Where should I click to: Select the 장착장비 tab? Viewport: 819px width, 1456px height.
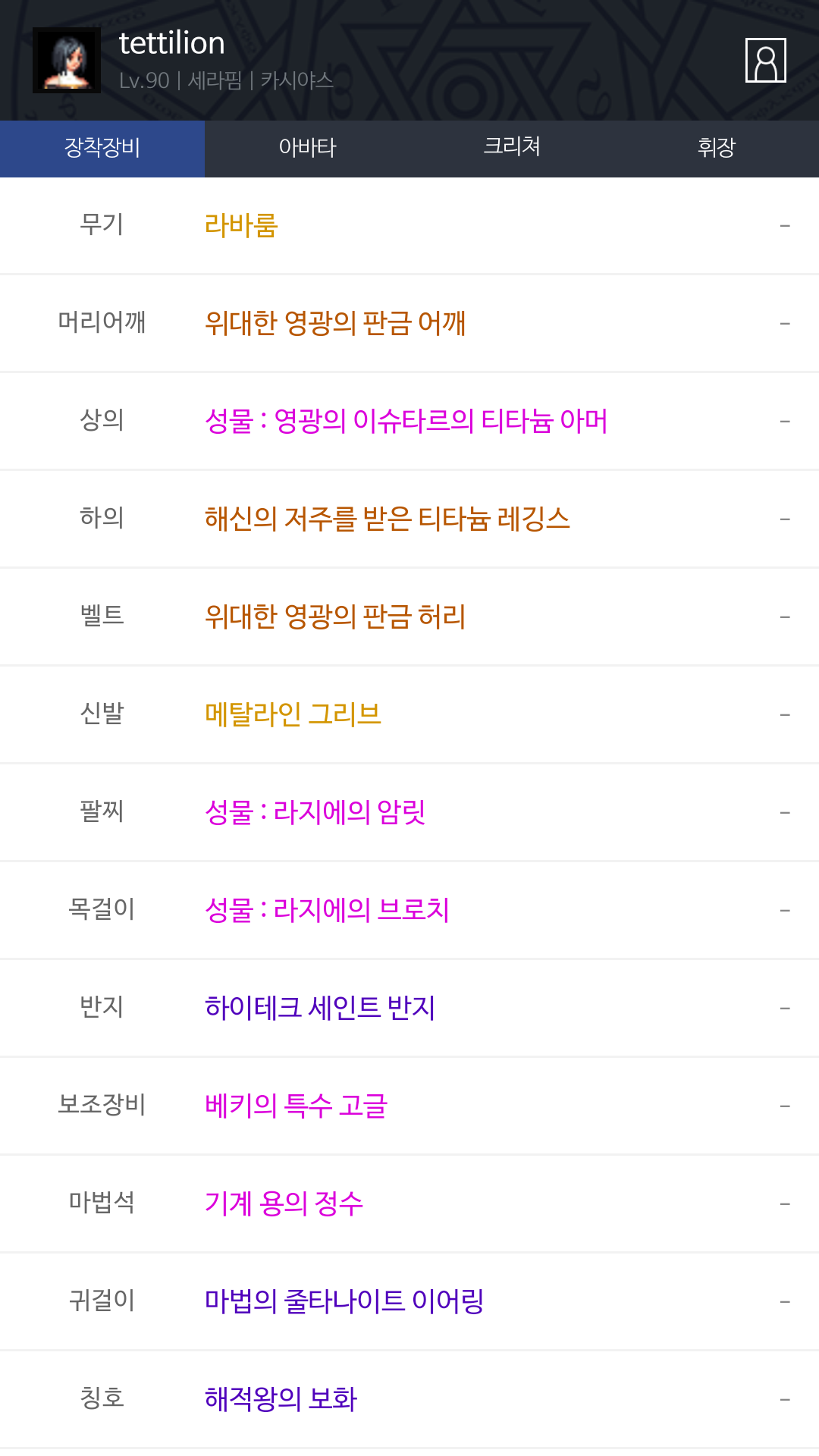click(102, 149)
